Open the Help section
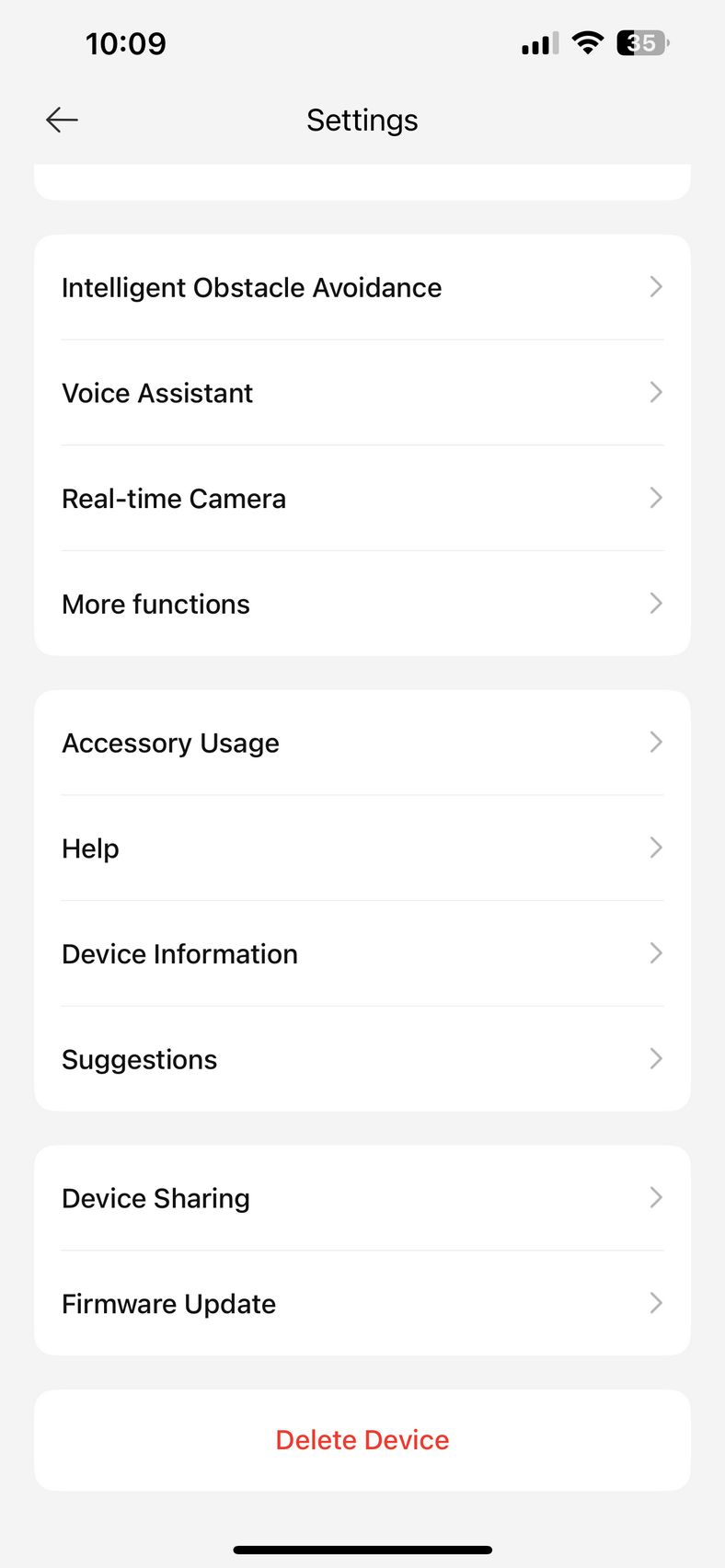 [362, 848]
